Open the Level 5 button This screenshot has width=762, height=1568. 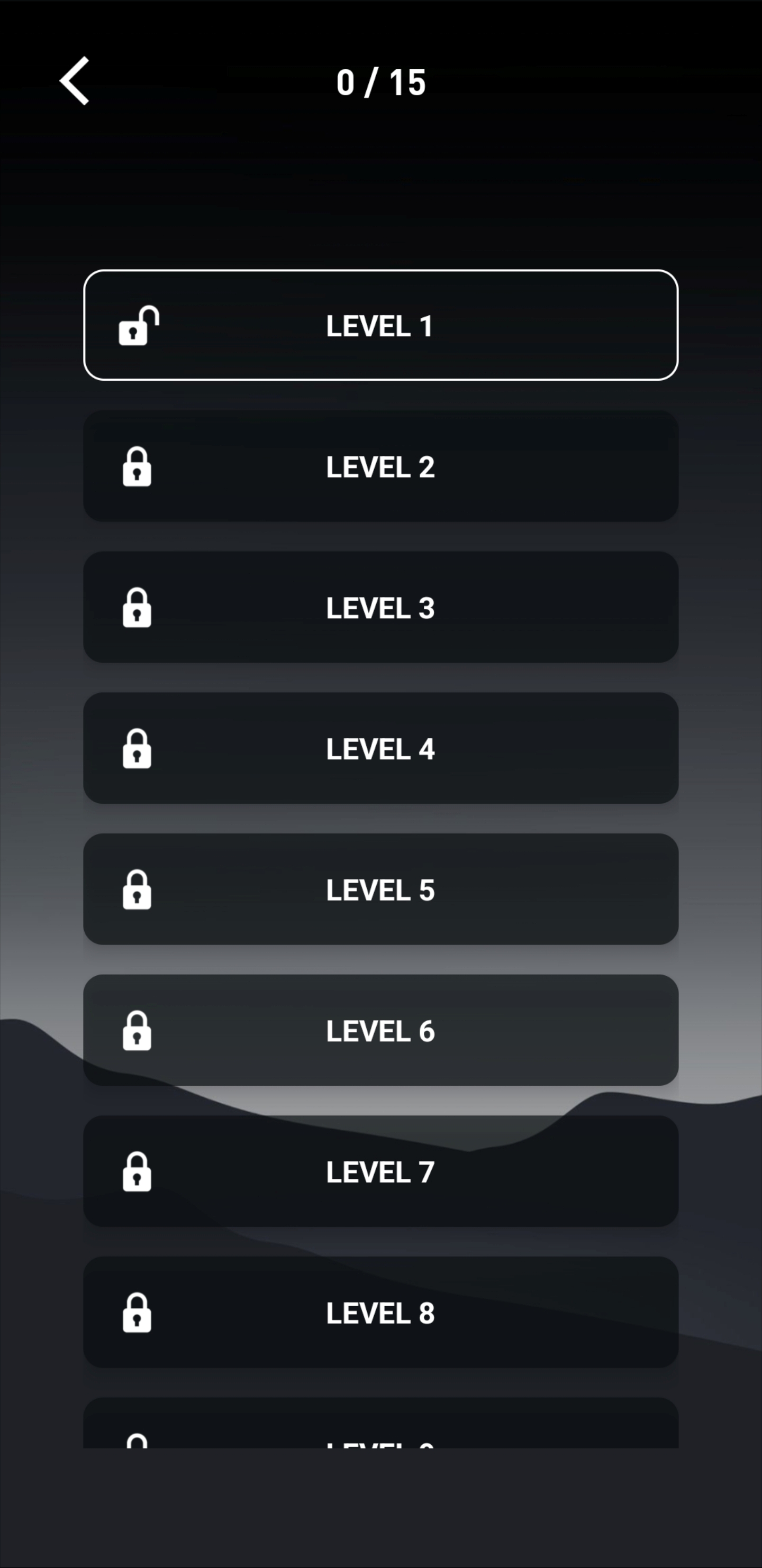click(380, 890)
